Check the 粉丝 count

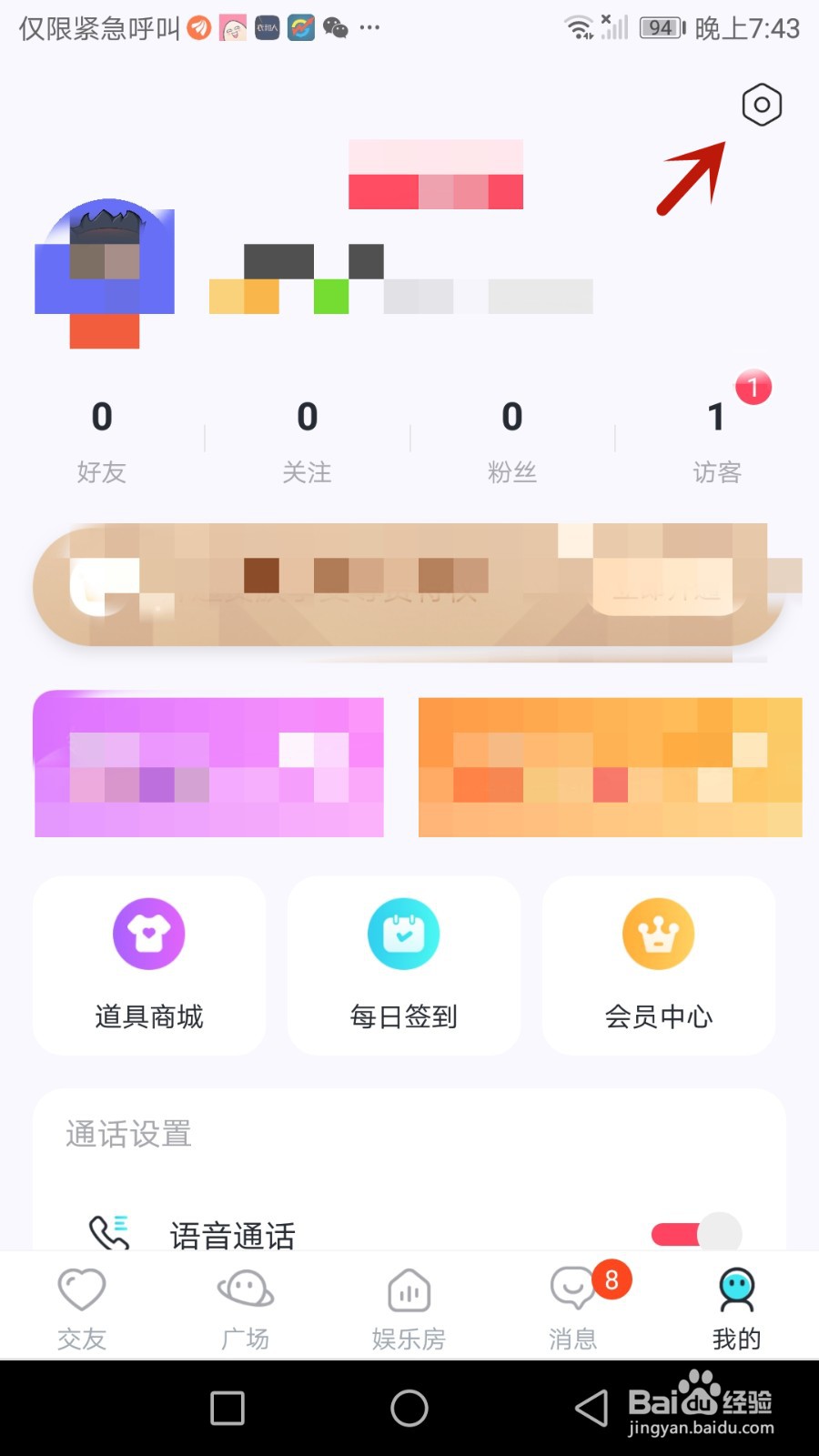click(511, 441)
